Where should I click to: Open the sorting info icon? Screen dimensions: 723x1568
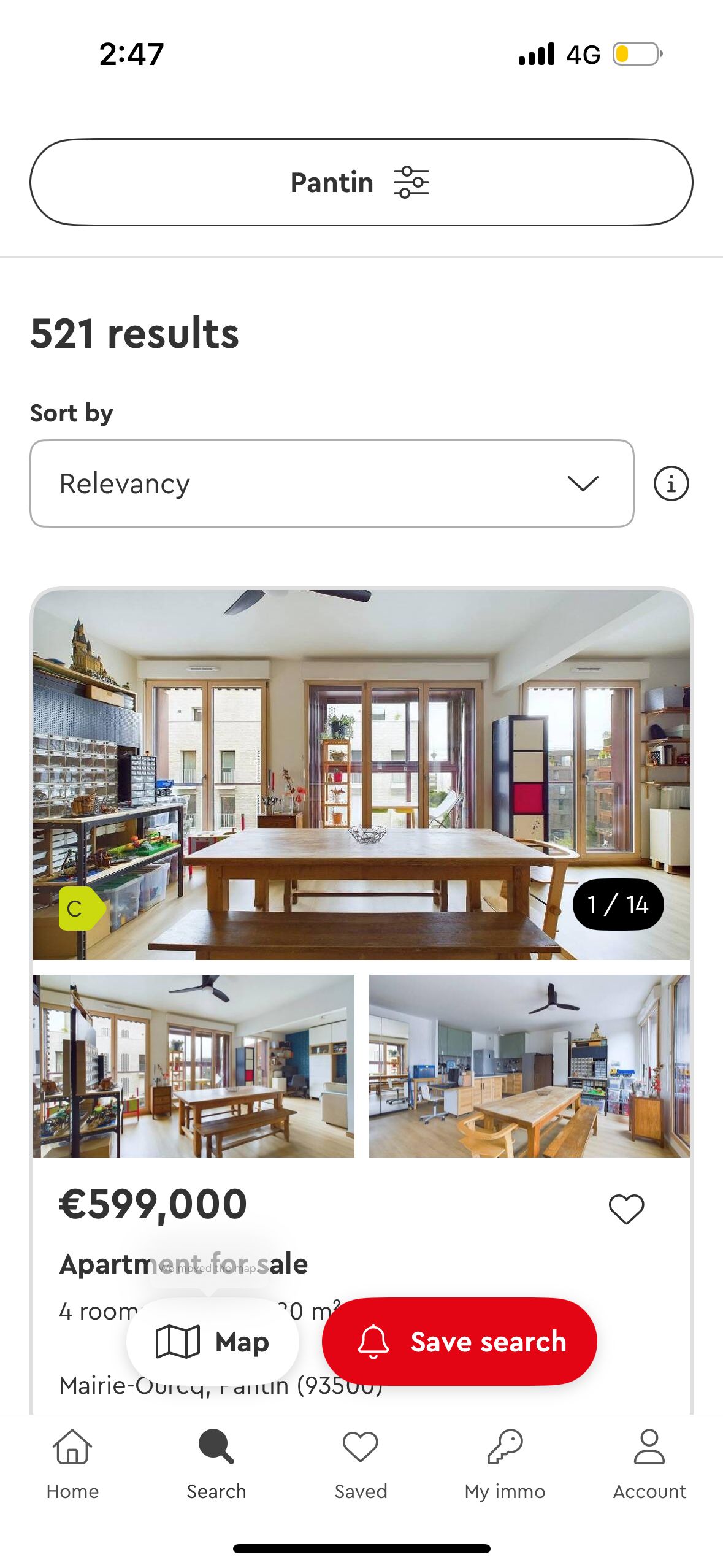point(671,483)
